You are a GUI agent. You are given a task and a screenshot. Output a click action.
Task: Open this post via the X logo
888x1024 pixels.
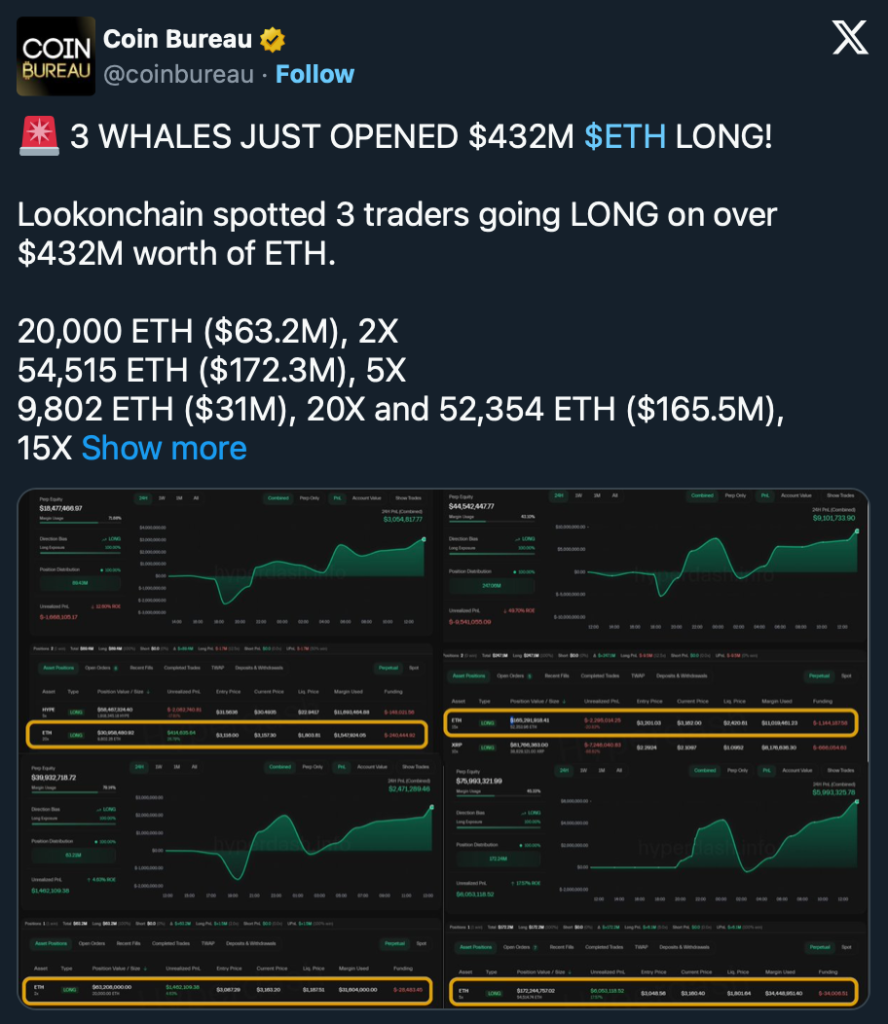tap(849, 38)
